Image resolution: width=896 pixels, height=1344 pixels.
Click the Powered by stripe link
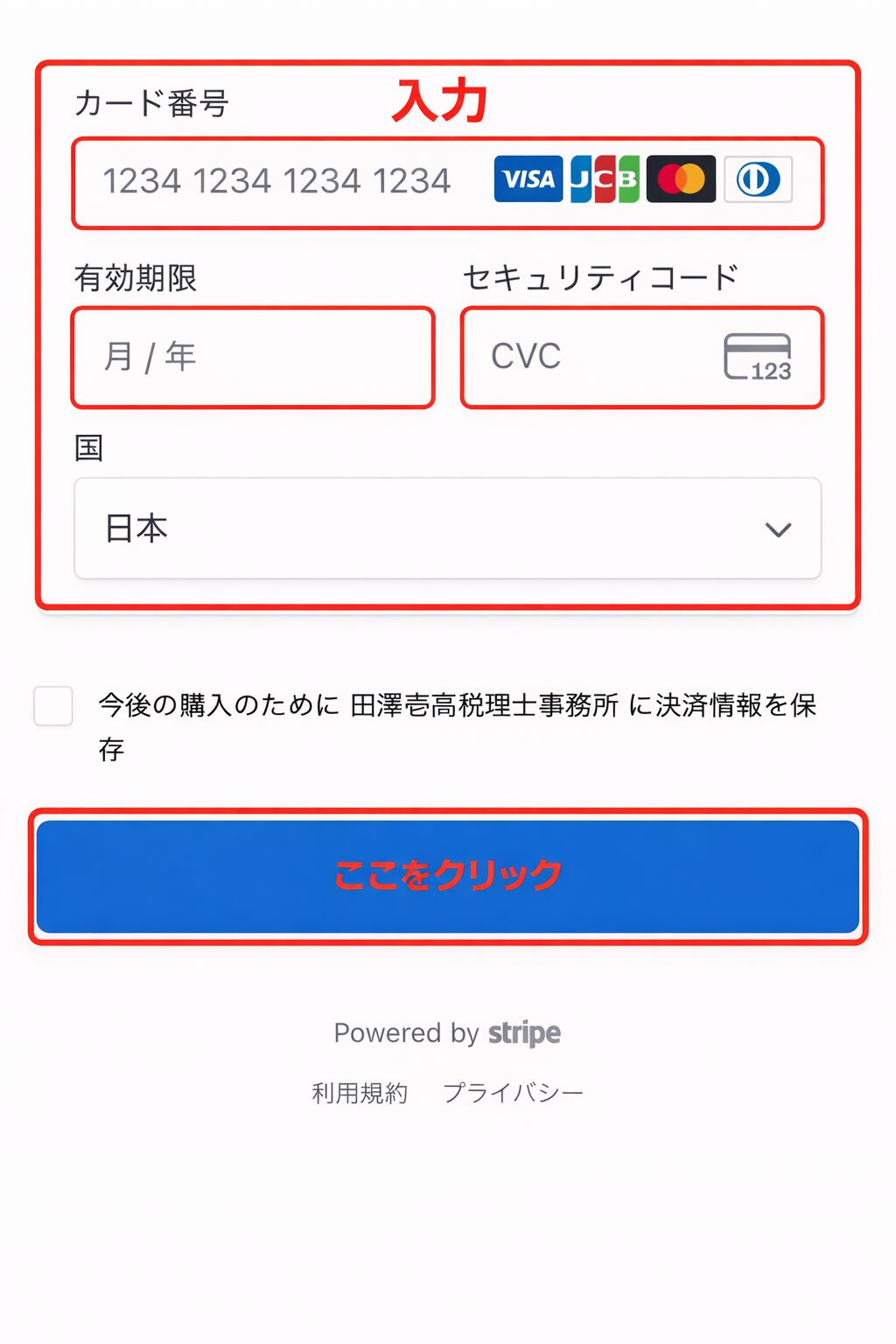(448, 1033)
